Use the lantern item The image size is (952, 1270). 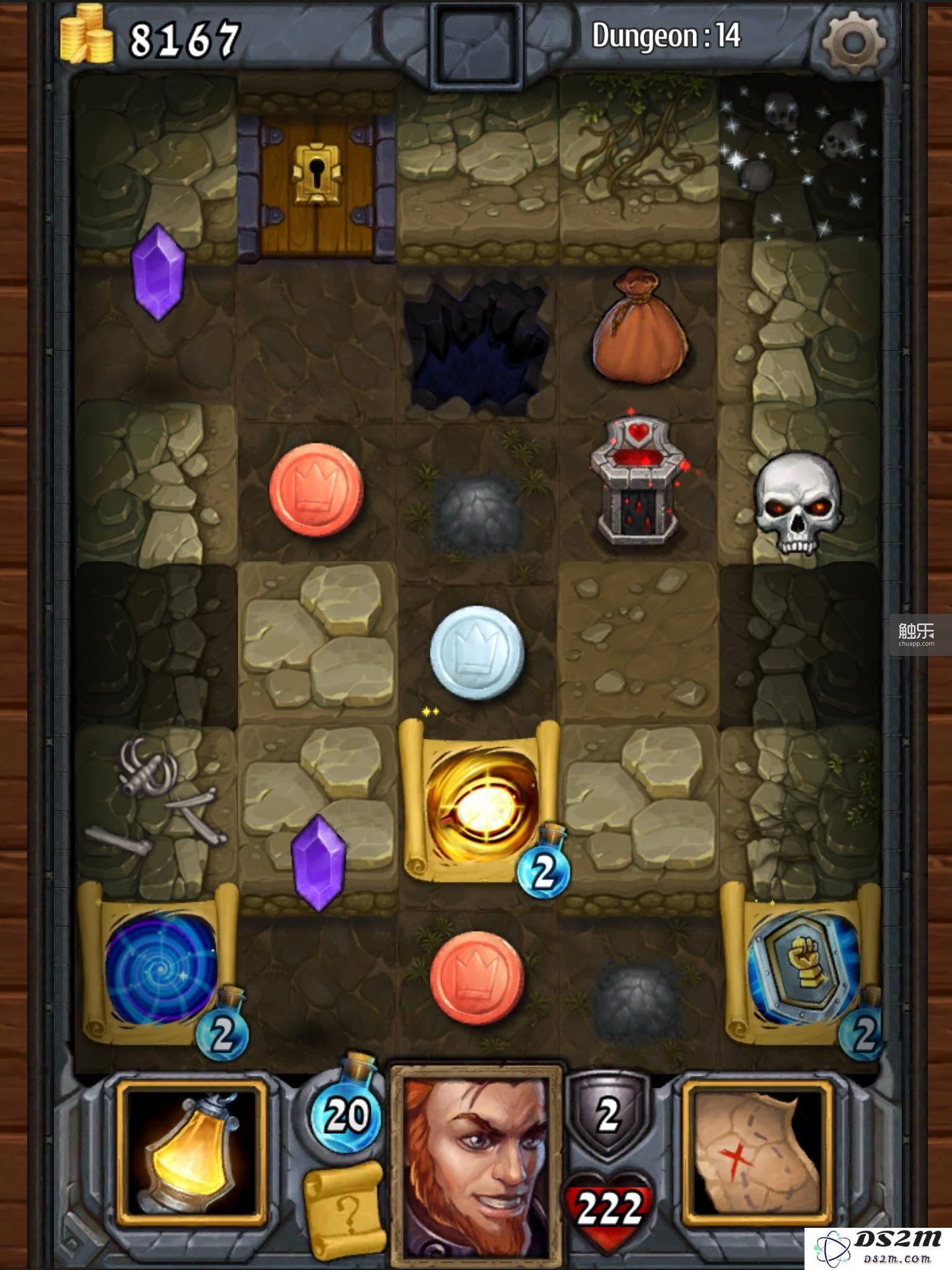192,1155
